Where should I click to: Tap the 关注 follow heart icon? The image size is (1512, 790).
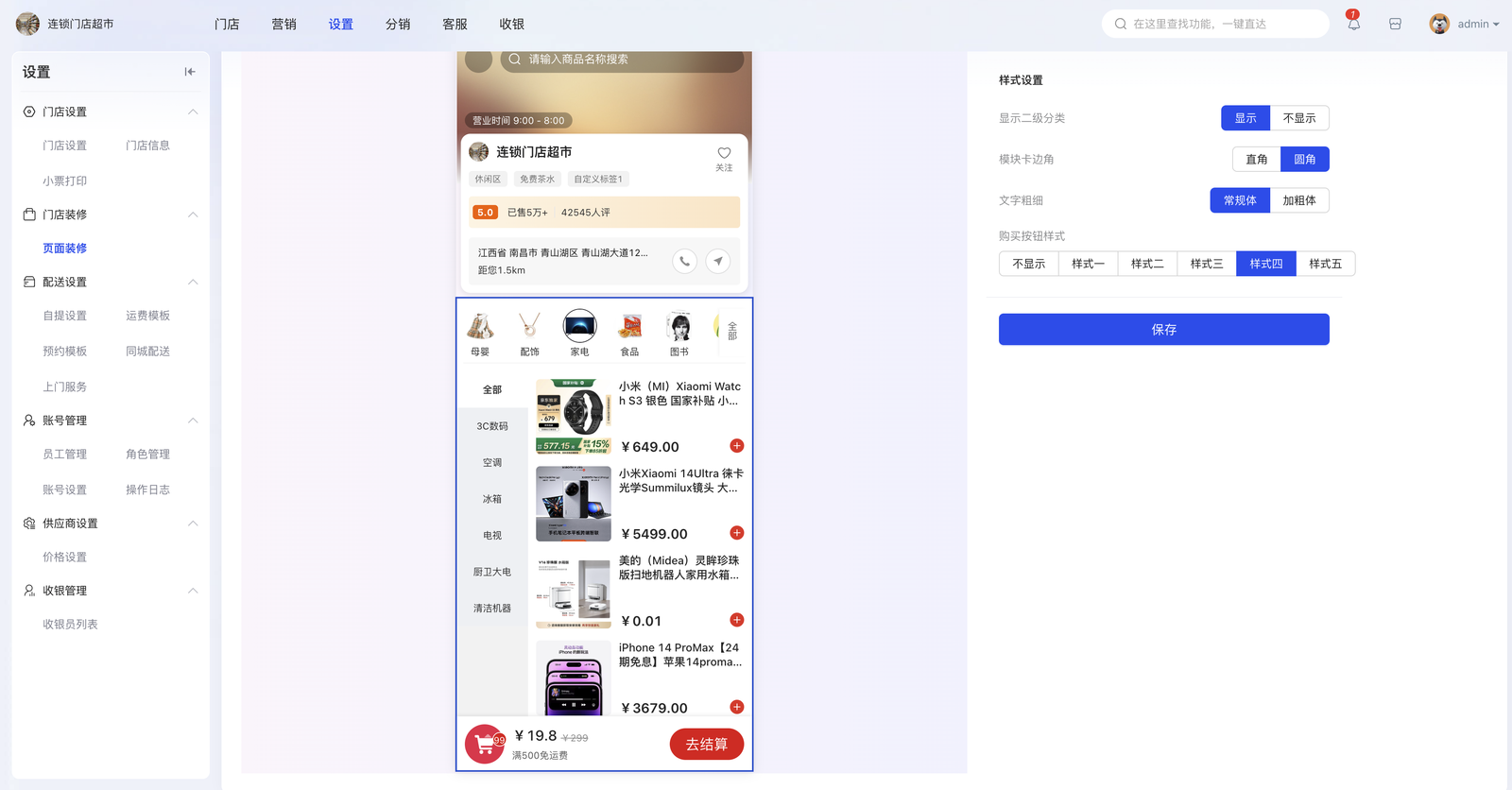(x=724, y=154)
